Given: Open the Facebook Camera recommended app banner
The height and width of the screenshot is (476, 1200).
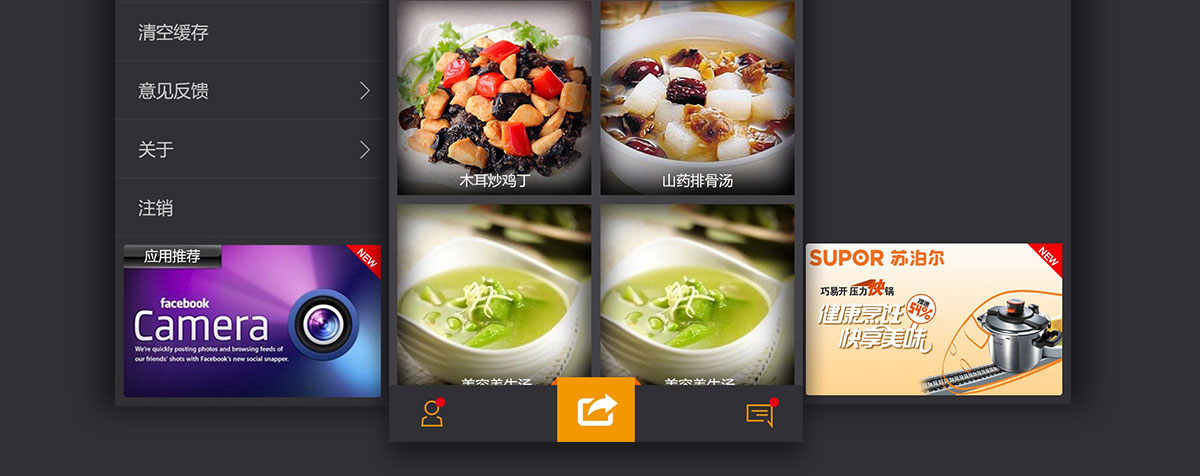Looking at the screenshot, I should click(252, 322).
